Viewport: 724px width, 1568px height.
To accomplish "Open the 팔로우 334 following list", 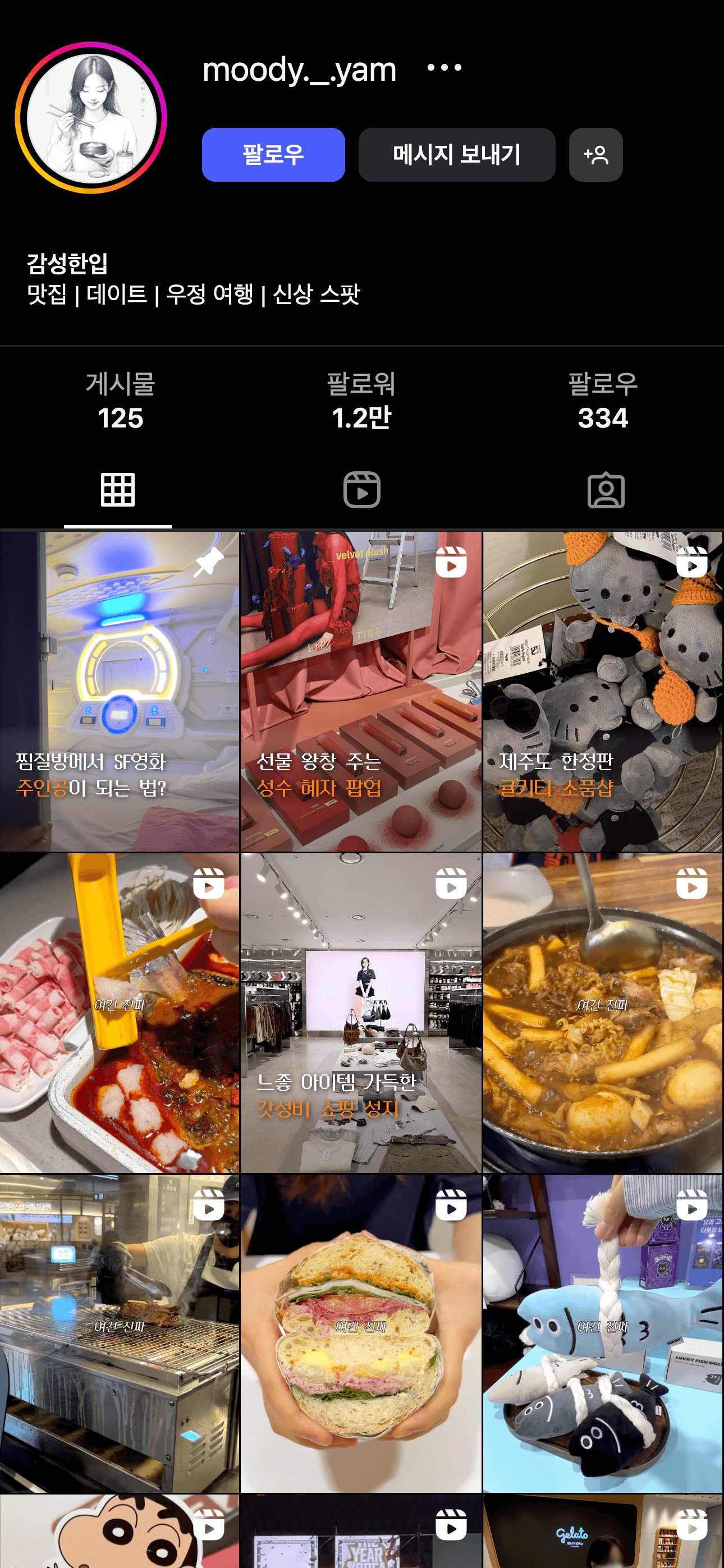I will pos(602,401).
